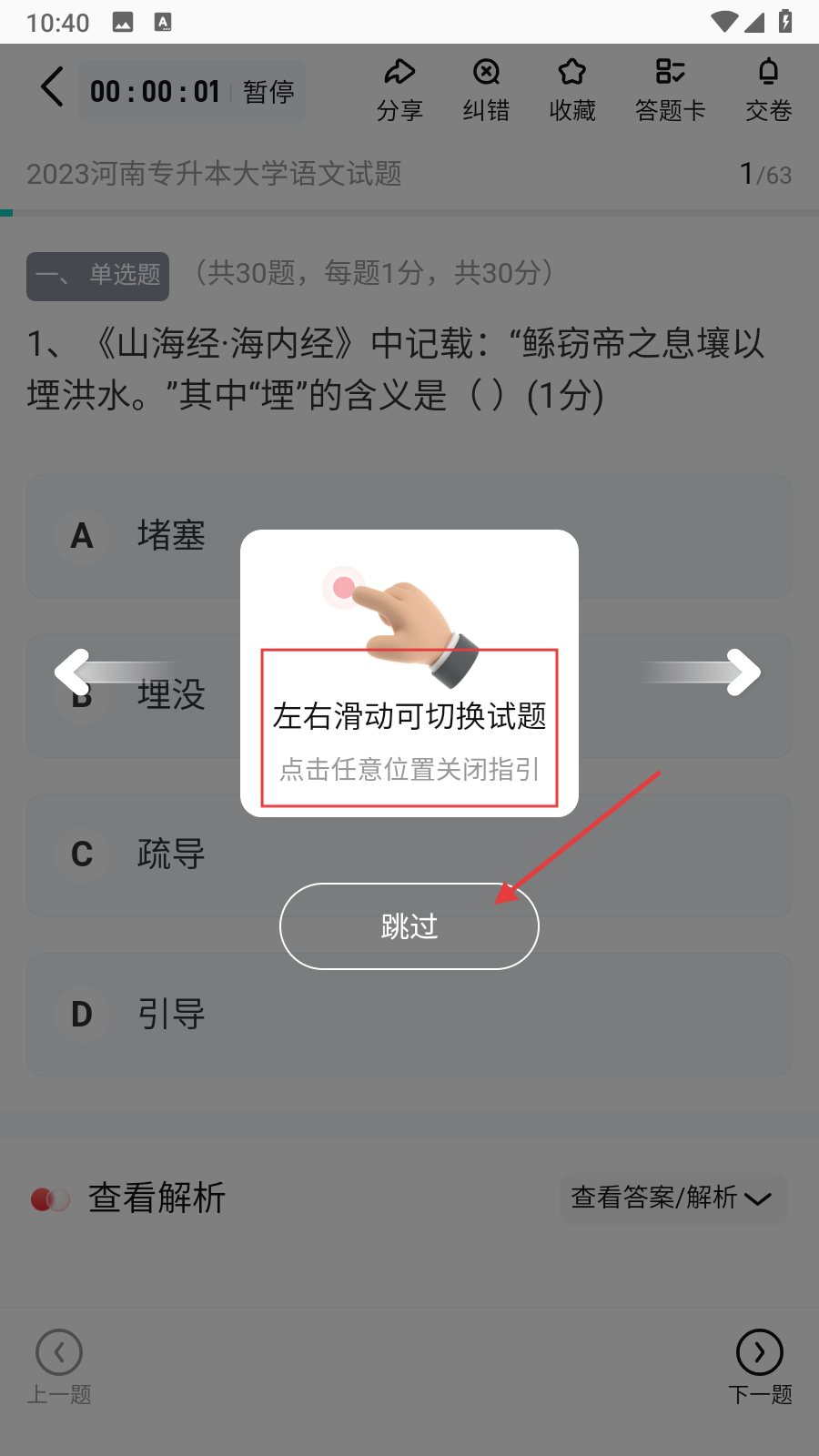Go back using the top-left arrow
The width and height of the screenshot is (819, 1456).
coord(53,88)
